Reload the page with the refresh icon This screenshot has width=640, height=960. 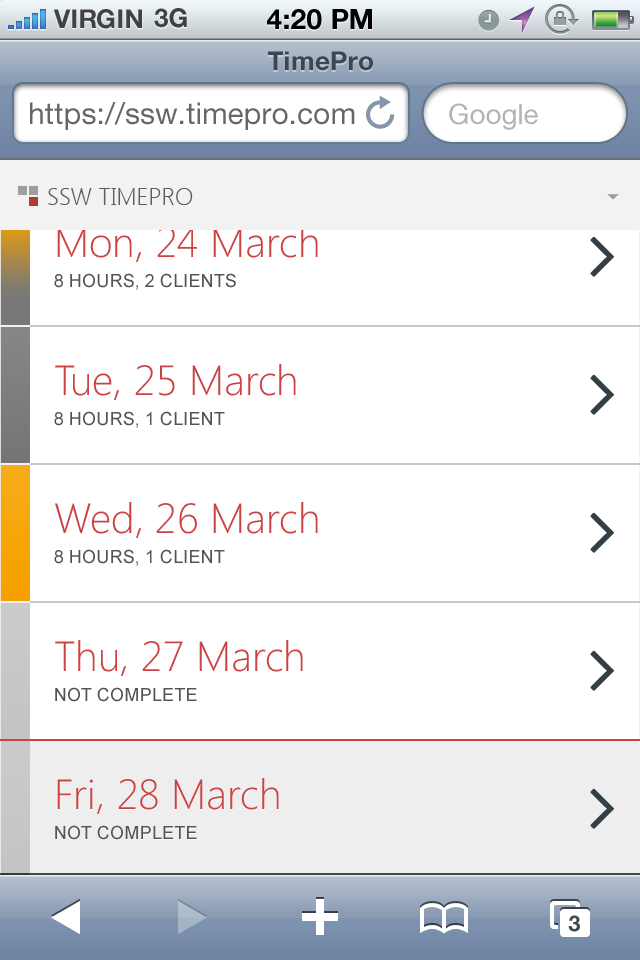[381, 114]
